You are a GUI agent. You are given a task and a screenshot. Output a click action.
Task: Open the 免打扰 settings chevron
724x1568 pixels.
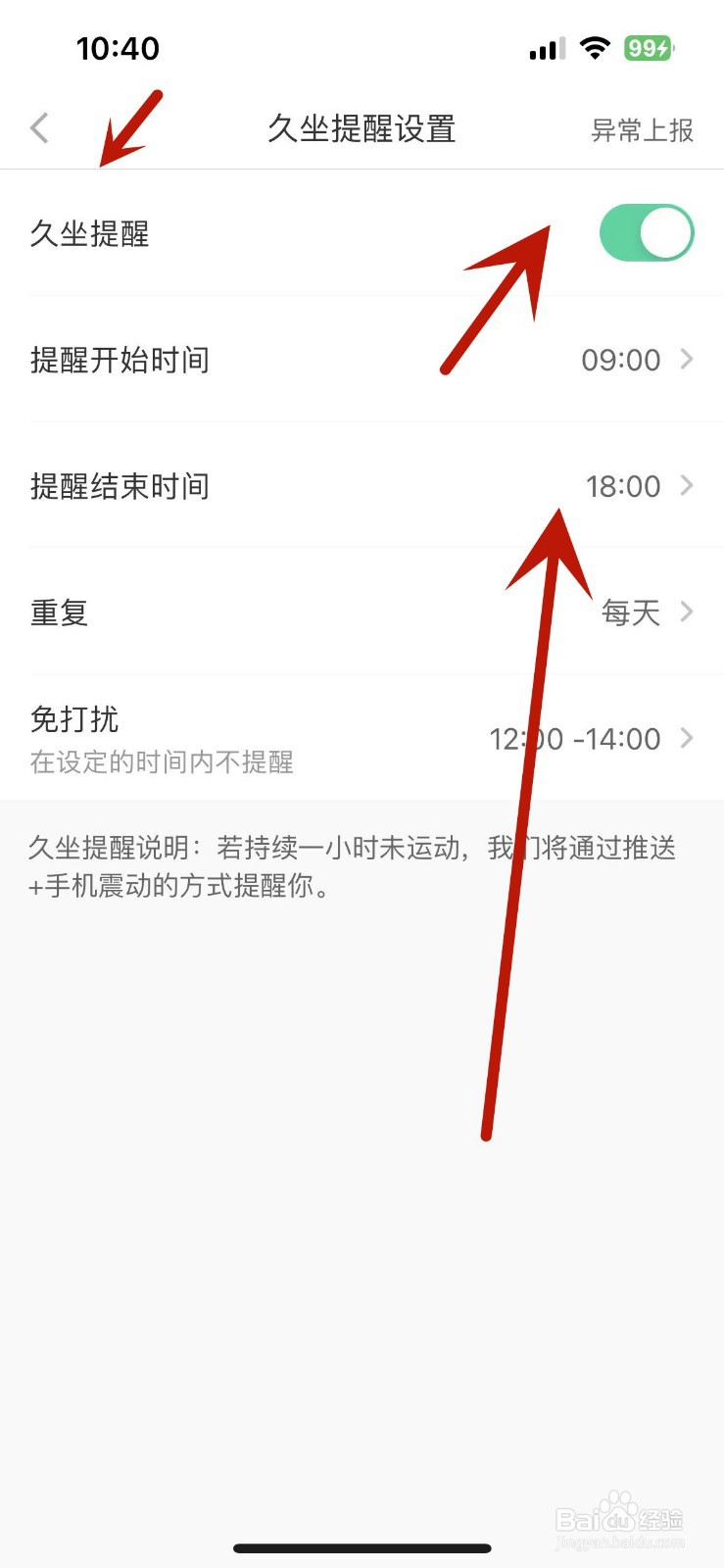coord(689,739)
